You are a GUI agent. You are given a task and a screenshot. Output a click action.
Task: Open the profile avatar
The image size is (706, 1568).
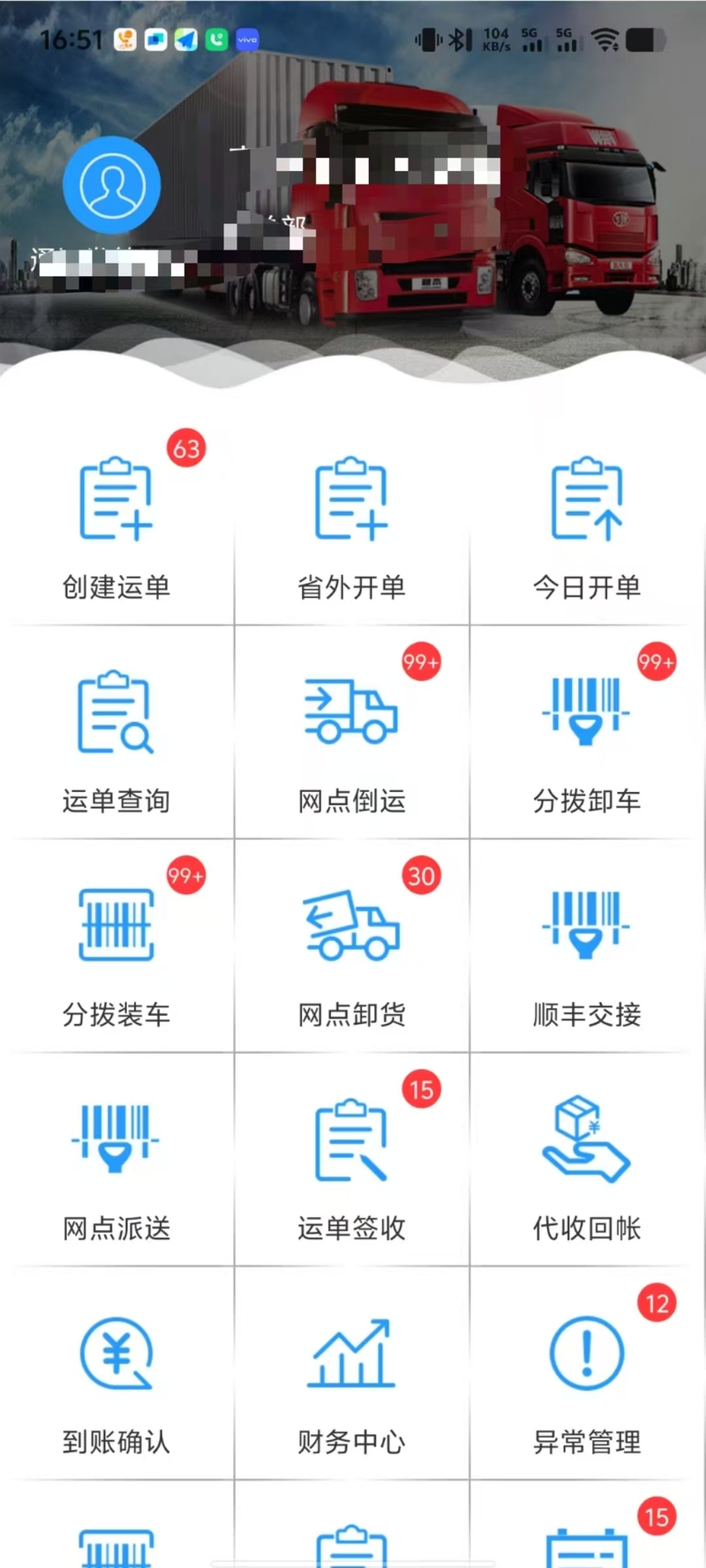tap(111, 185)
